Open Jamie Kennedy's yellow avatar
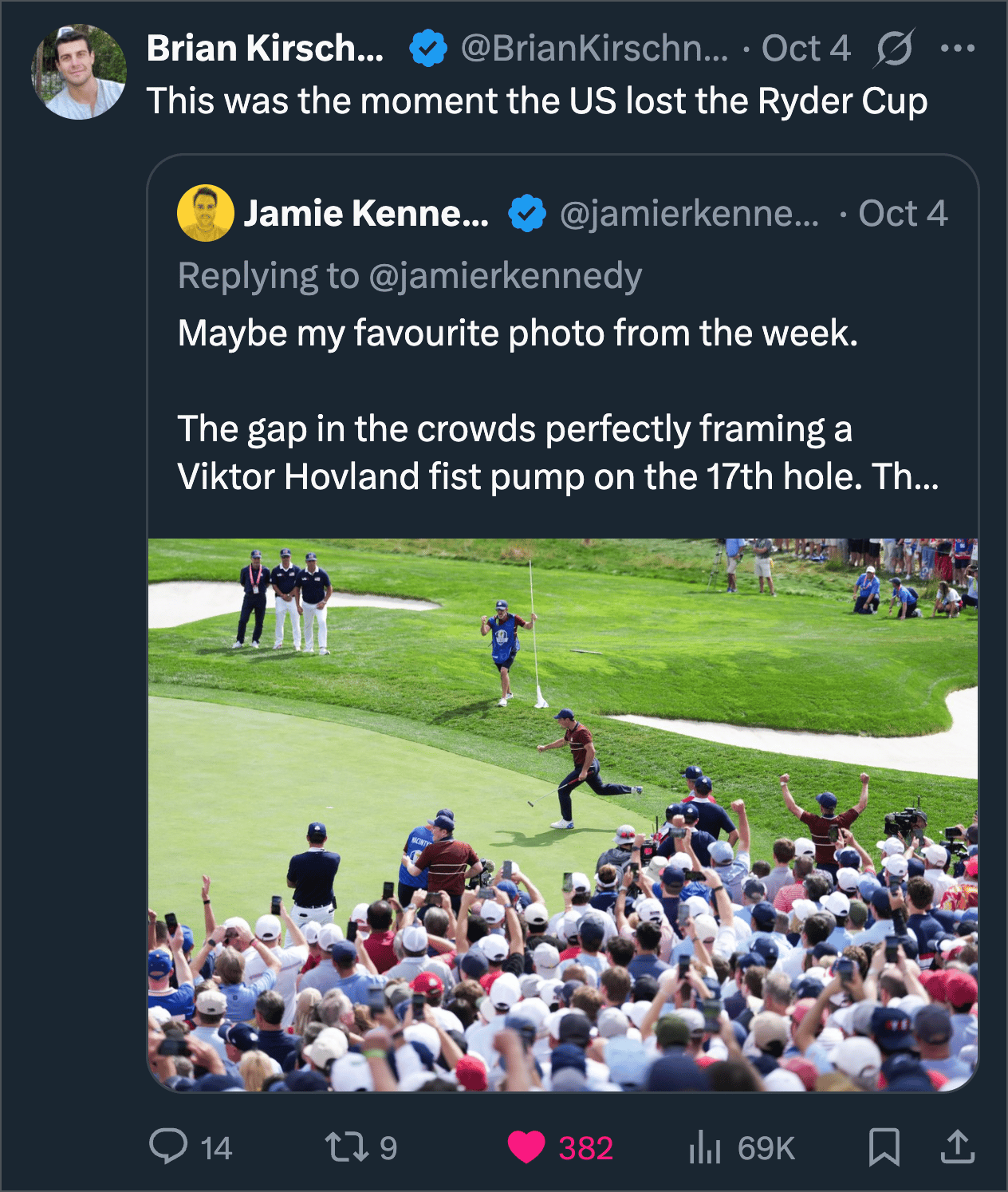This screenshot has width=1008, height=1192. click(206, 213)
